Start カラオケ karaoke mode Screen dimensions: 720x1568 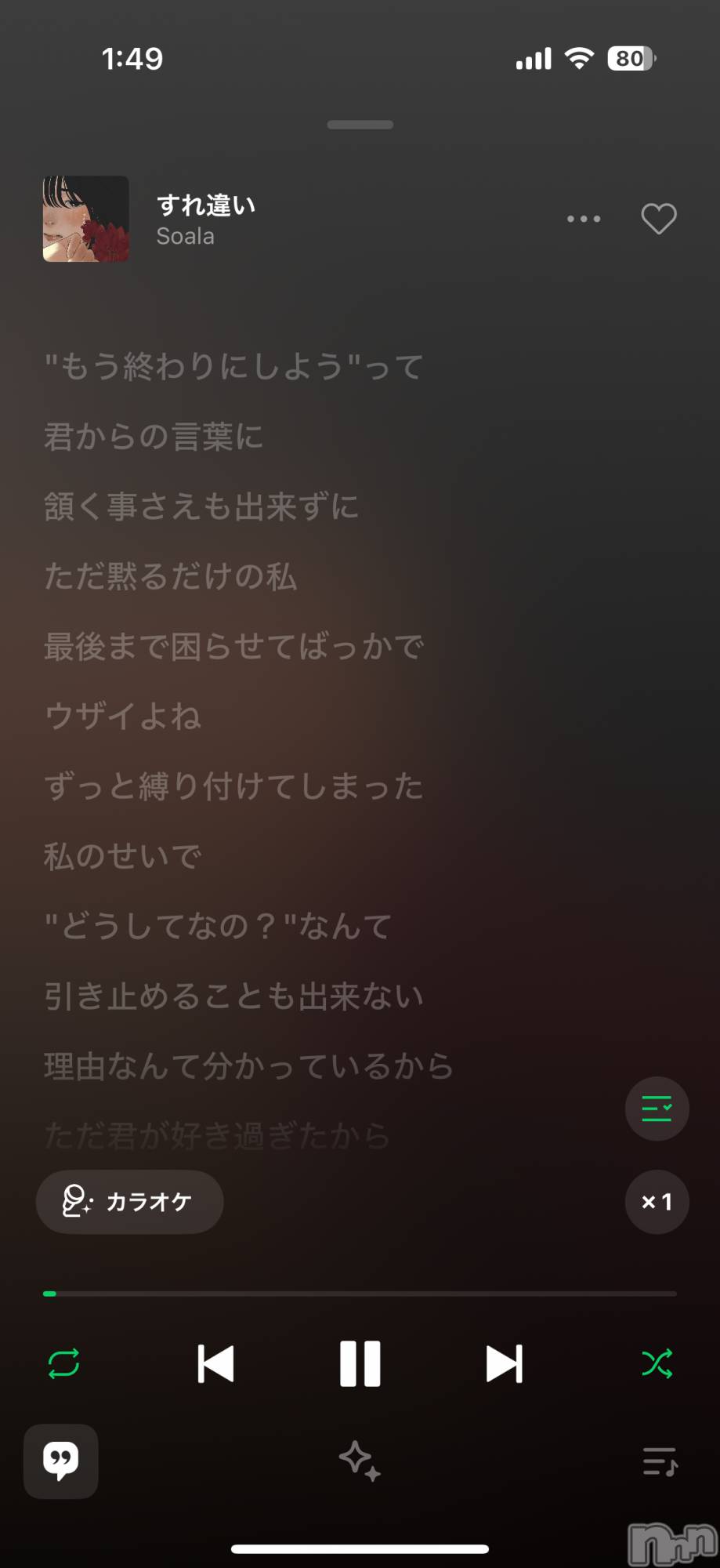click(130, 1202)
